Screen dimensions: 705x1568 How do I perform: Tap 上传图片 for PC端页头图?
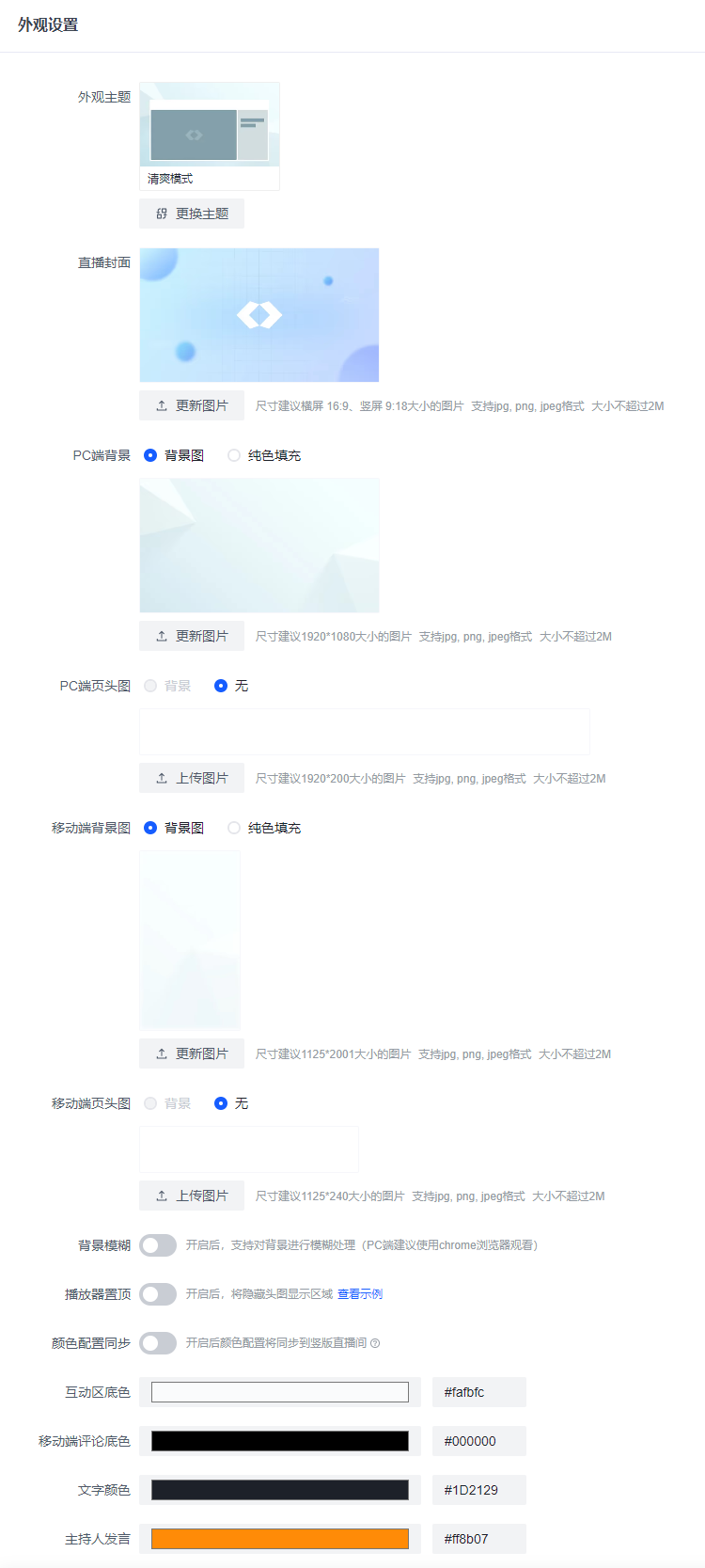click(192, 778)
